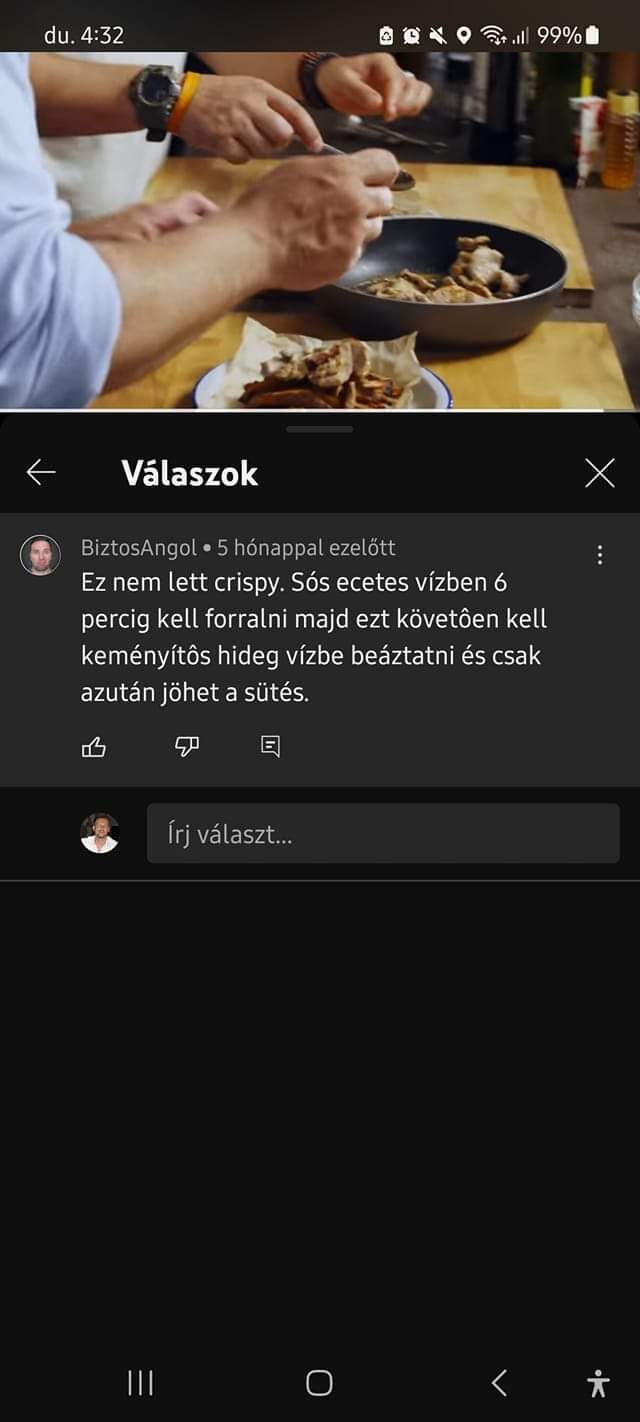Open overflow menu on BiztosAngol's comment
The image size is (640, 1422).
tap(599, 555)
